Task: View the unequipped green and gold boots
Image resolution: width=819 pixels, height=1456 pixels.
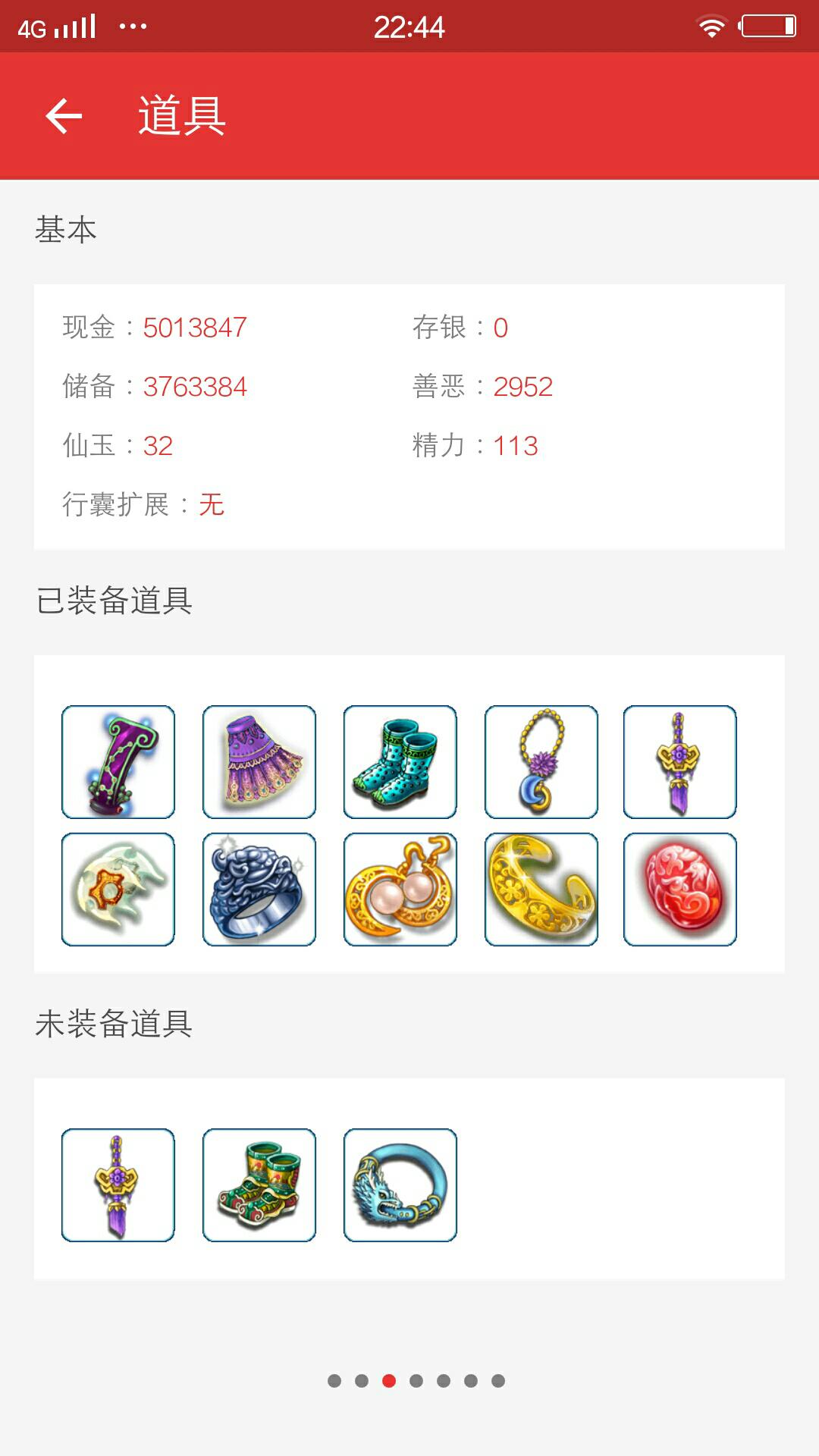Action: 259,1185
